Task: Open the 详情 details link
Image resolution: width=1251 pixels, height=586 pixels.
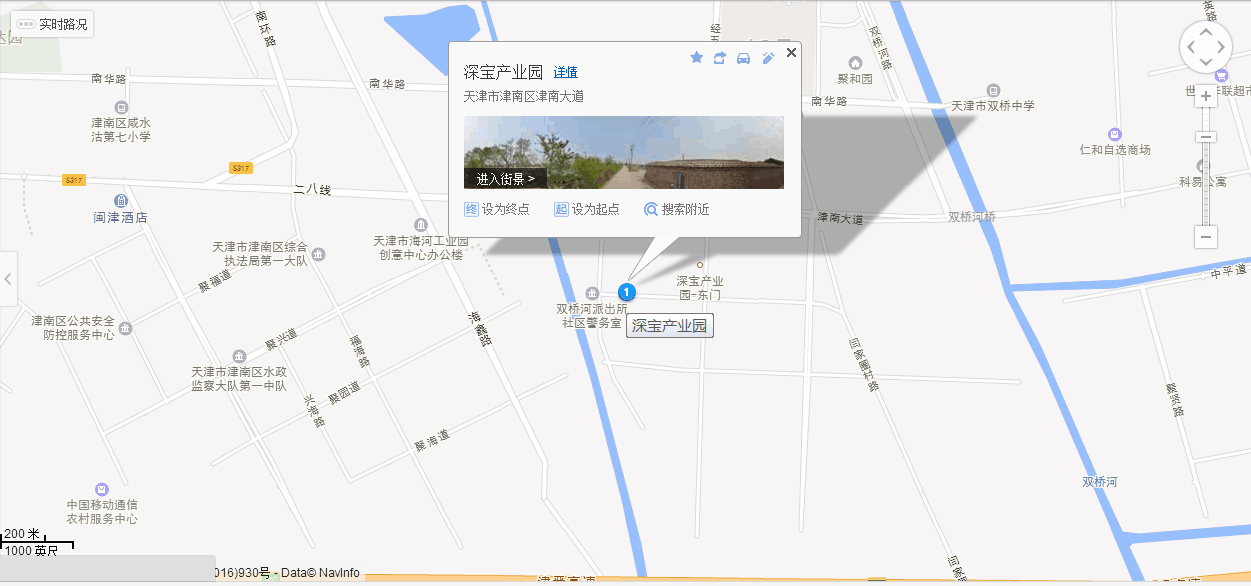Action: [566, 73]
